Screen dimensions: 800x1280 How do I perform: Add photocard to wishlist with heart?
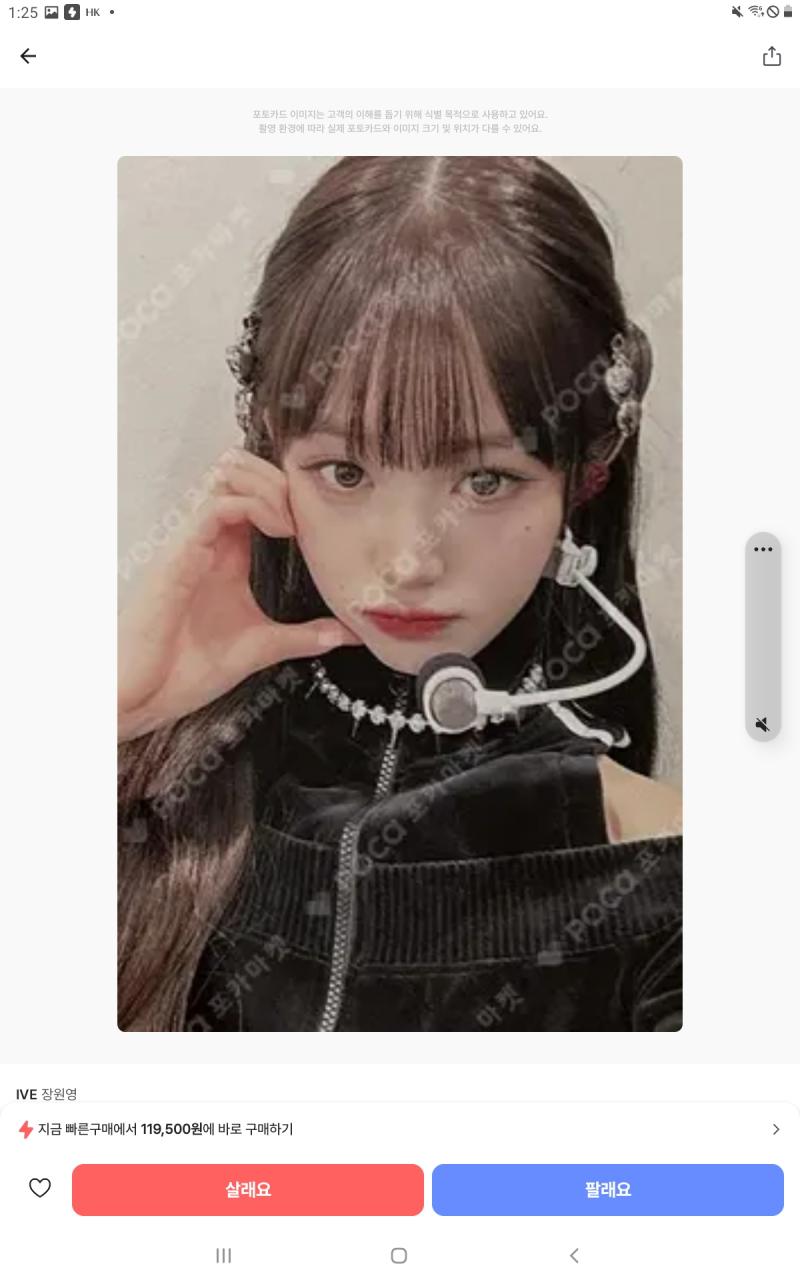coord(39,1188)
